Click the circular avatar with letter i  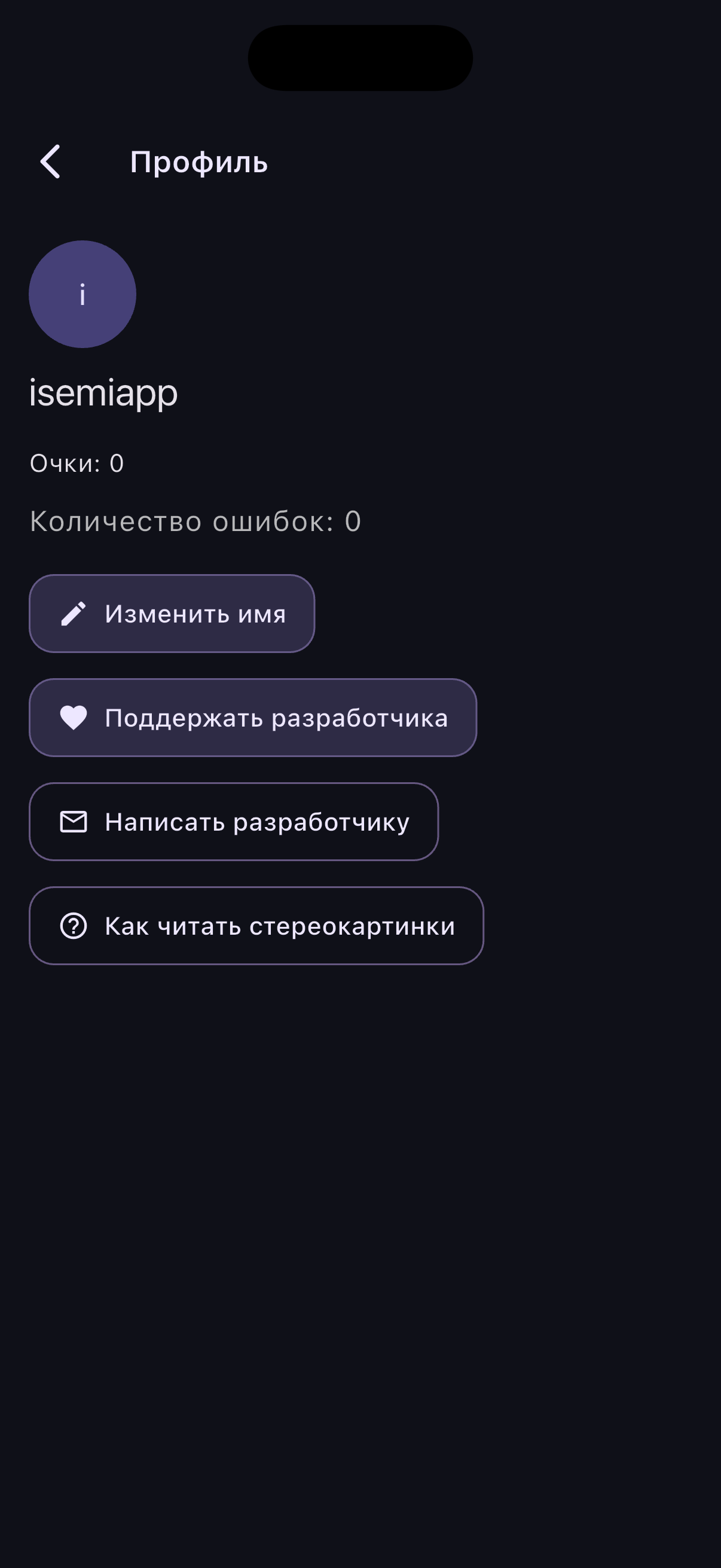tap(82, 294)
